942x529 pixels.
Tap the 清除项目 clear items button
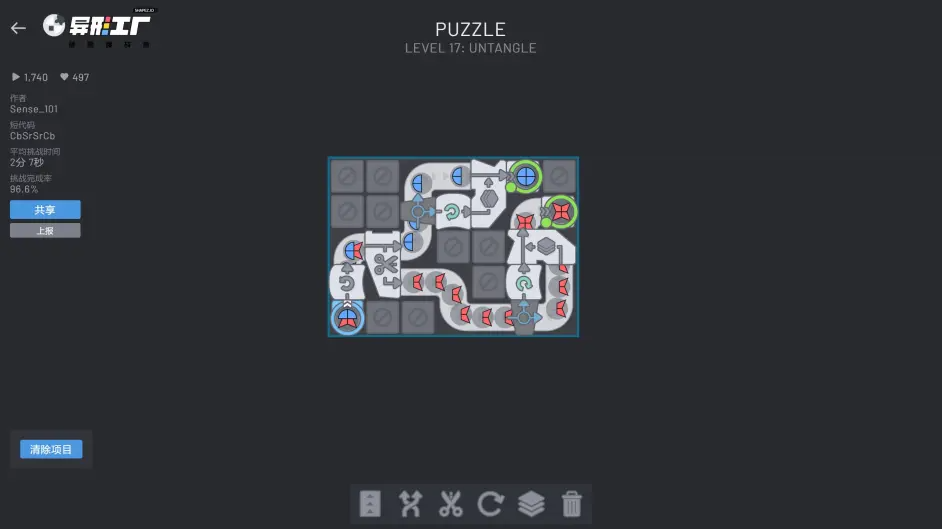point(51,450)
